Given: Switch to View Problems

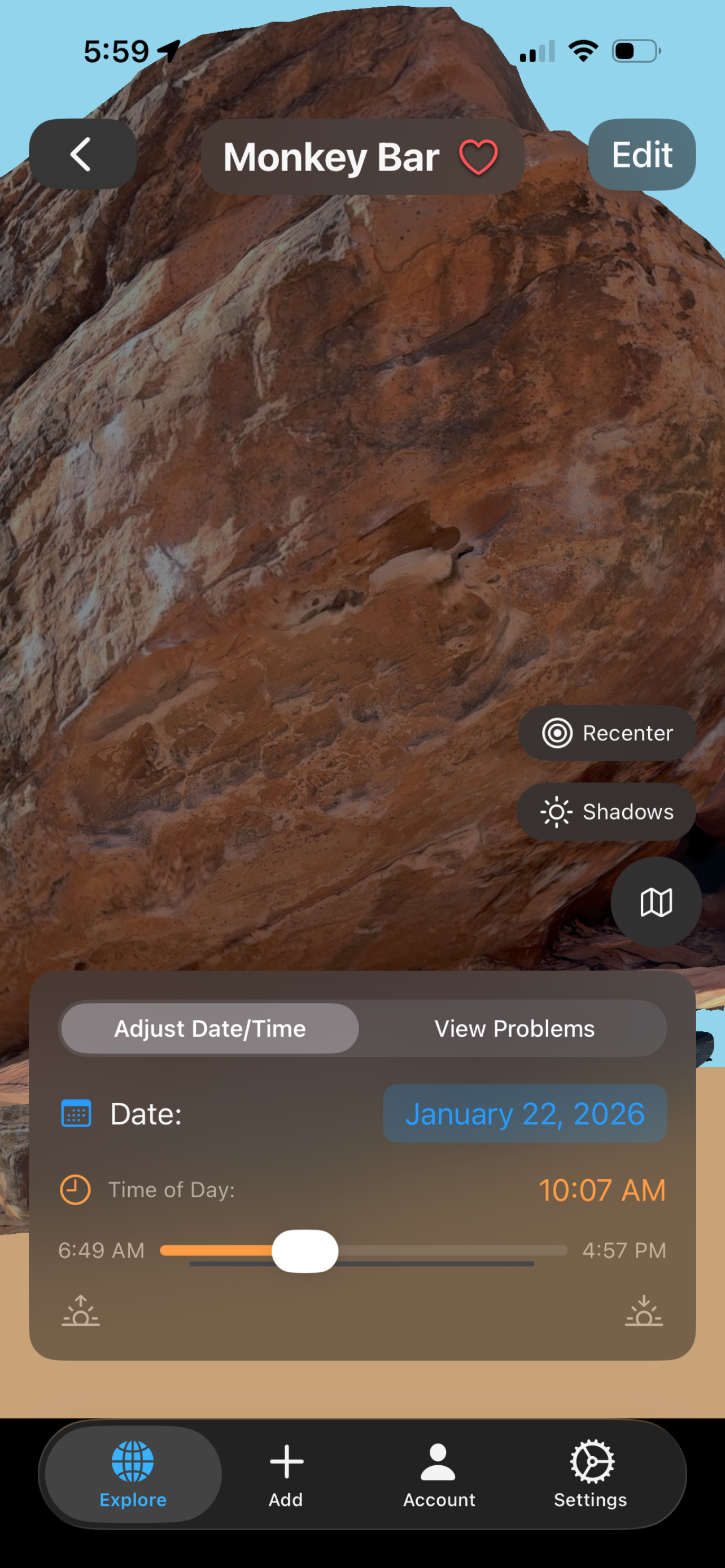Looking at the screenshot, I should (514, 1028).
